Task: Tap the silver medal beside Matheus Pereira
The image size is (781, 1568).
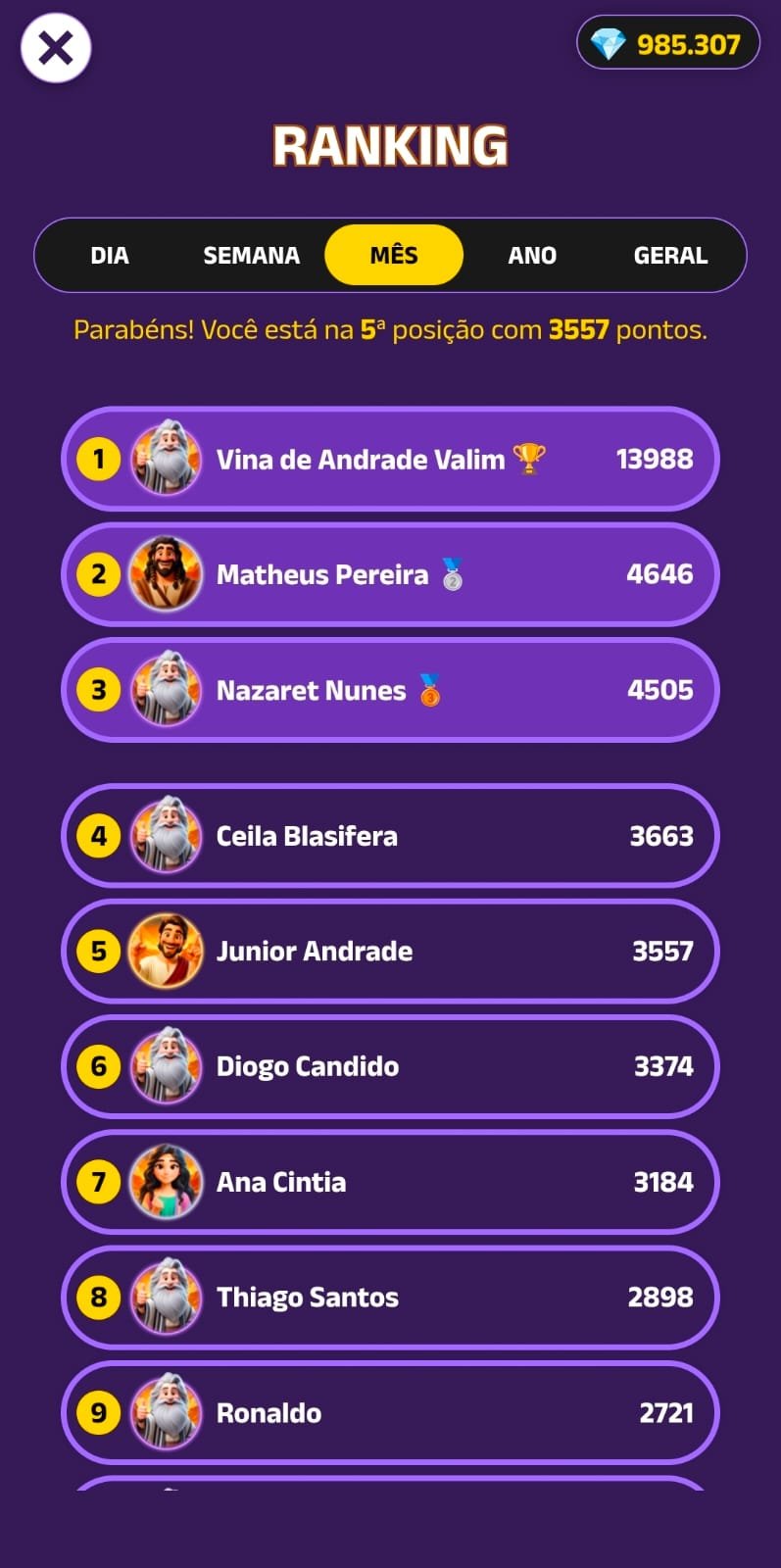Action: [x=451, y=577]
